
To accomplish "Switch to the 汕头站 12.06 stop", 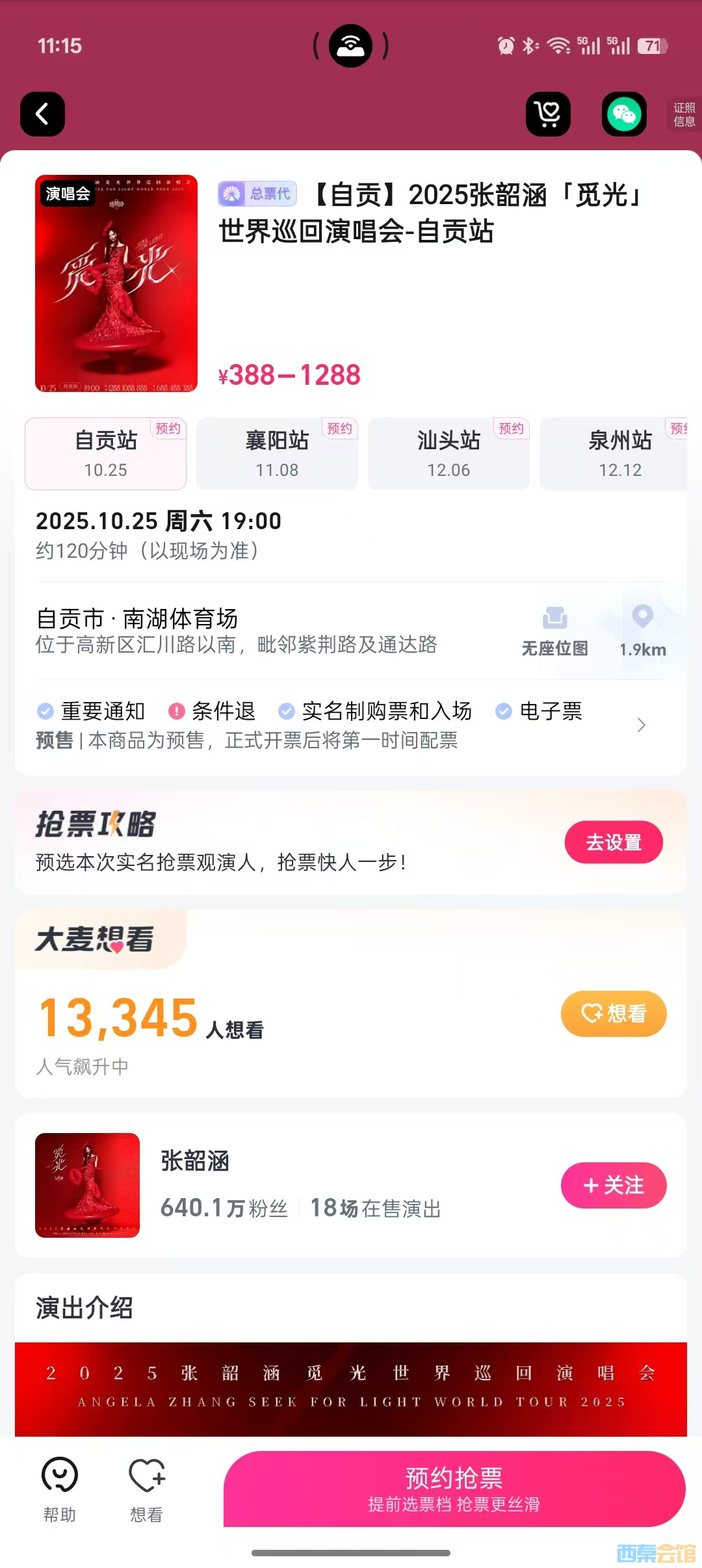I will click(x=448, y=454).
